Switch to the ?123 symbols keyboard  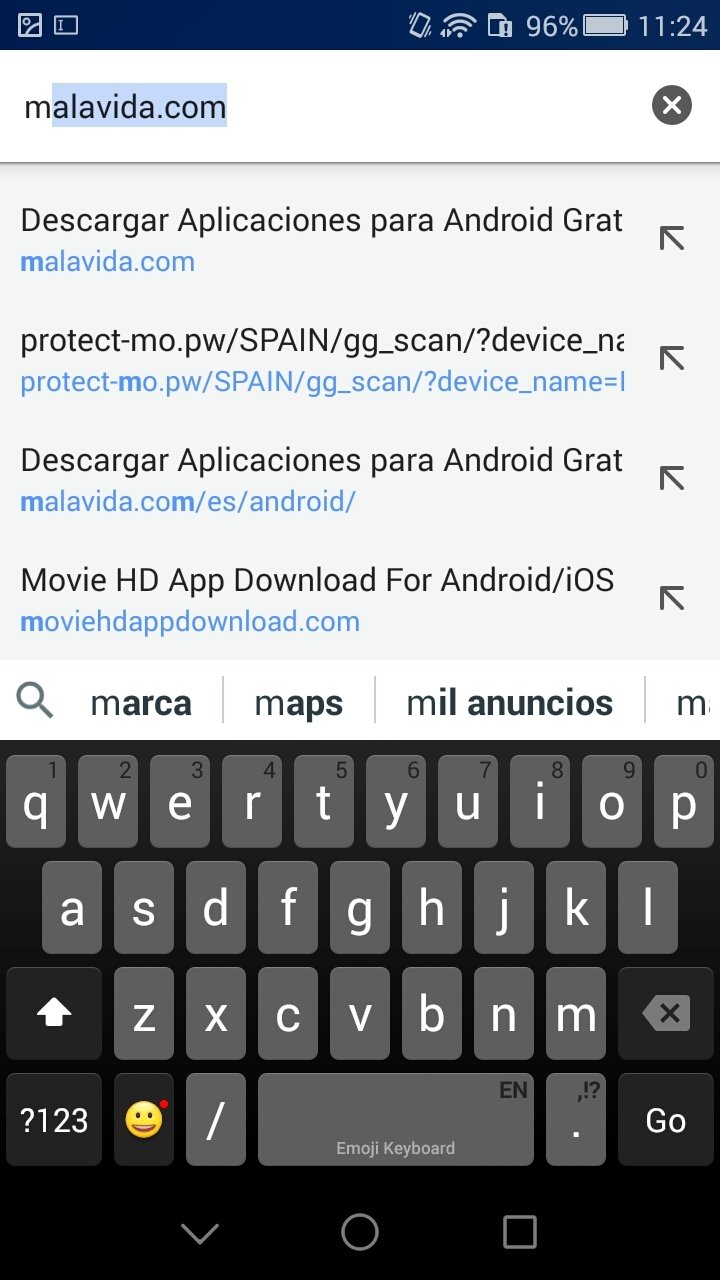54,1120
